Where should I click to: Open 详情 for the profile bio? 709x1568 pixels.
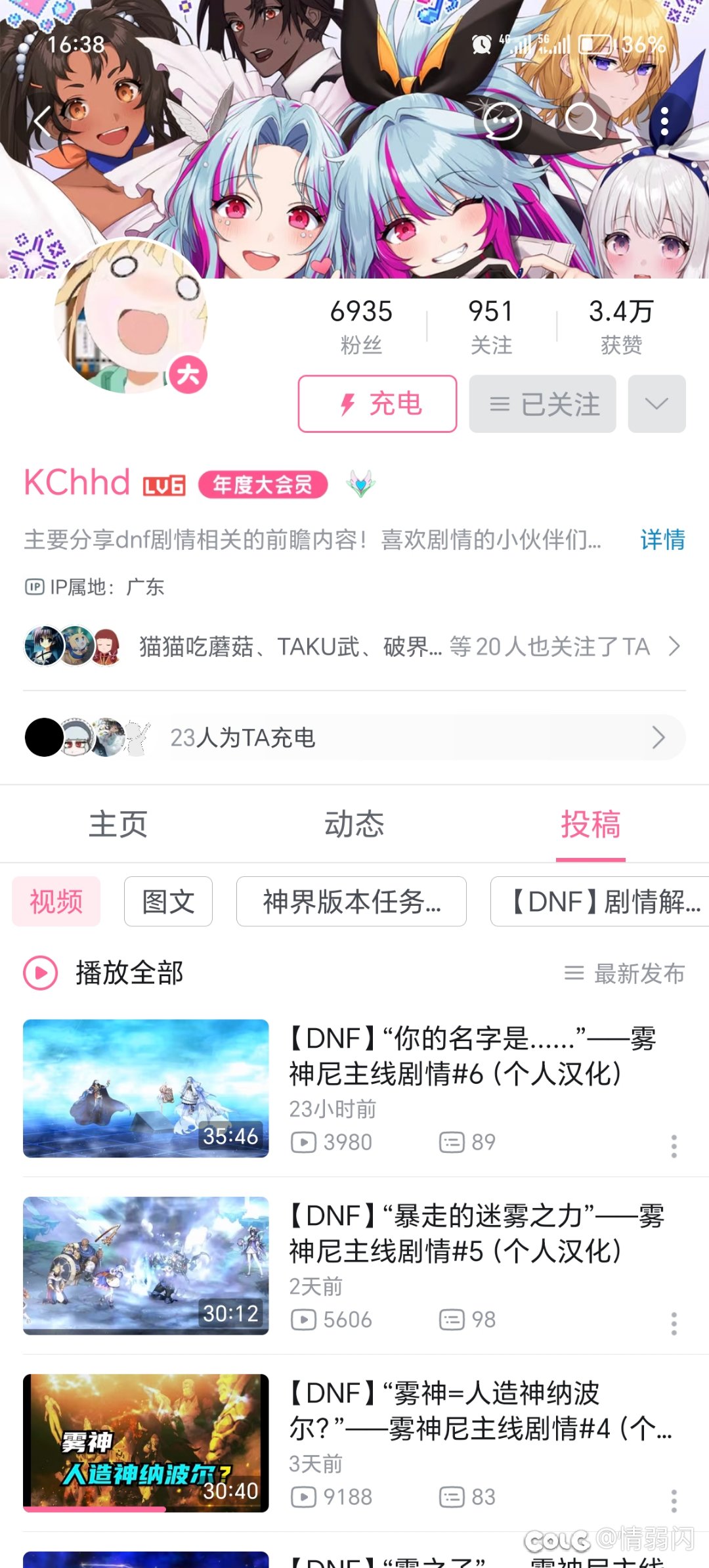point(662,540)
